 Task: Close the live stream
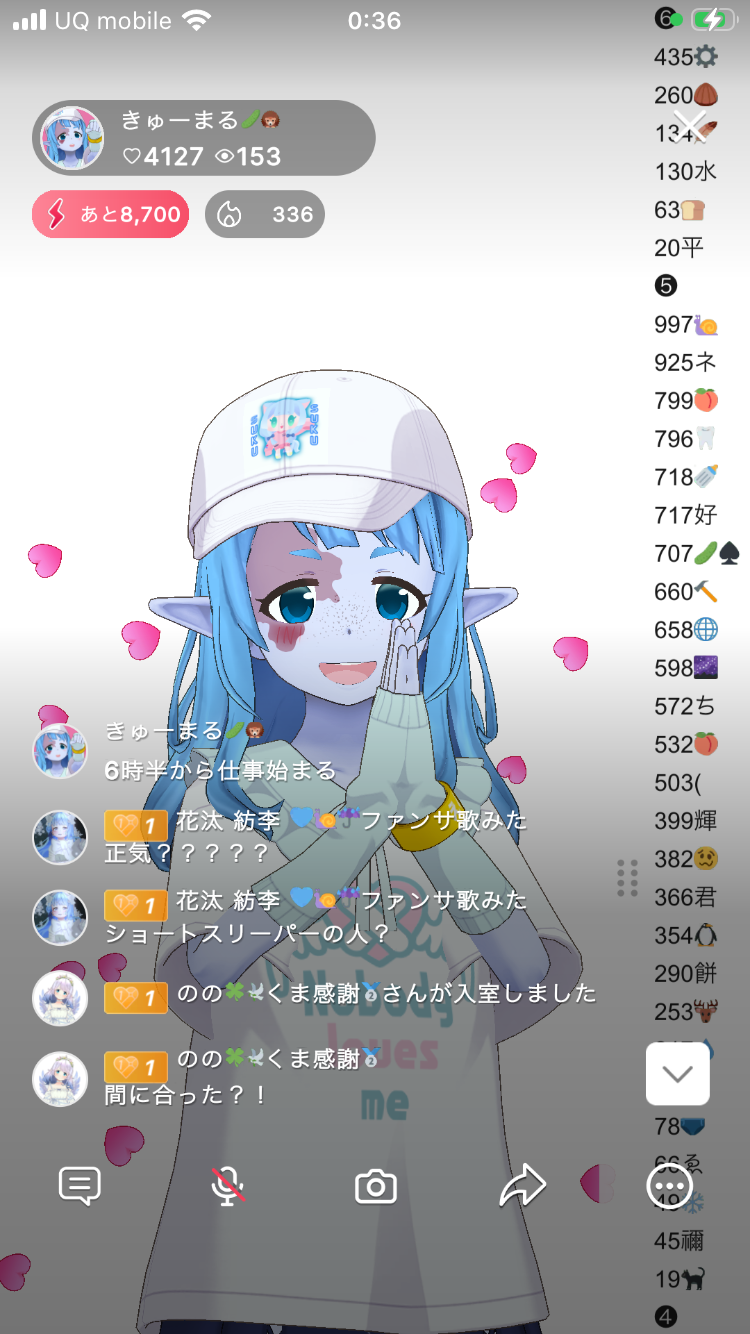coord(690,126)
